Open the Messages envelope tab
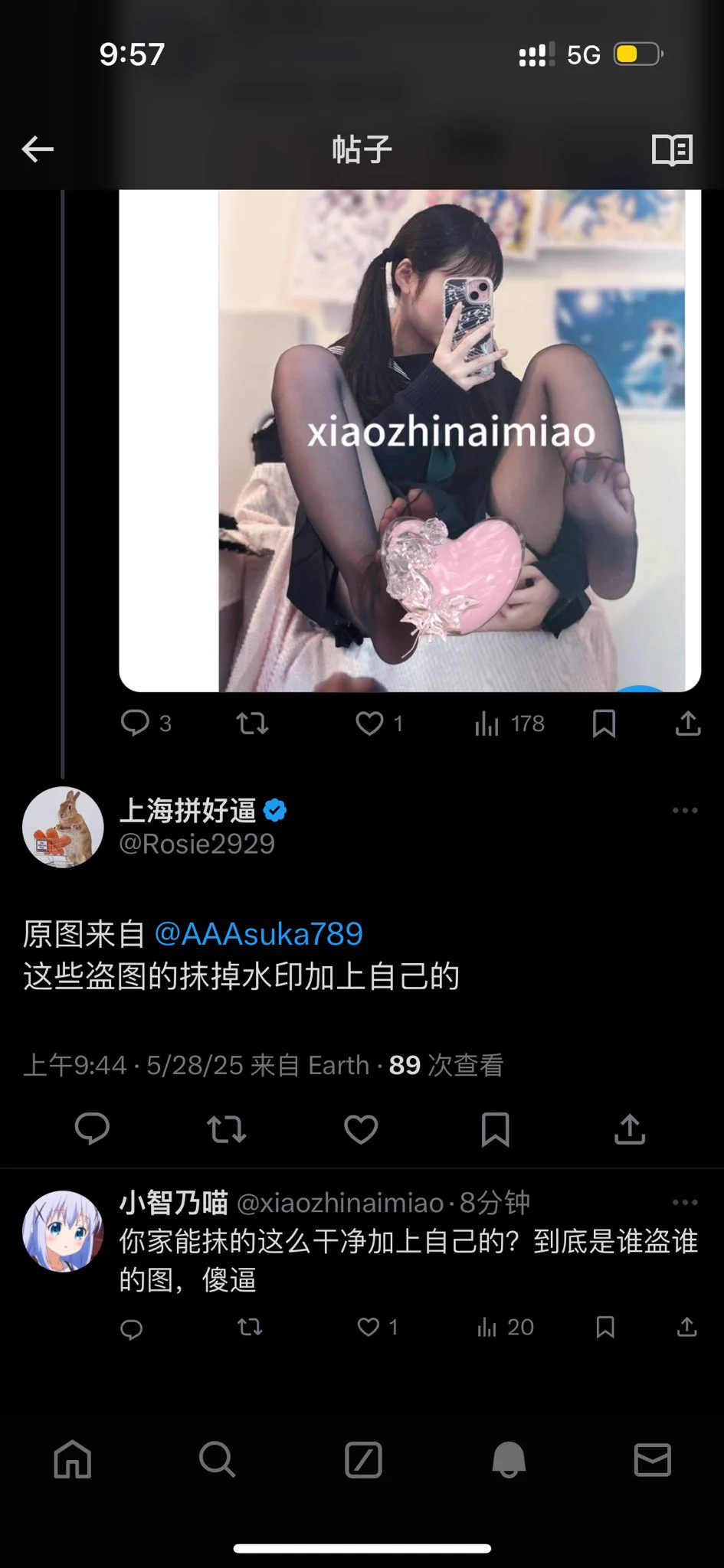The height and width of the screenshot is (1568, 724). tap(652, 1459)
